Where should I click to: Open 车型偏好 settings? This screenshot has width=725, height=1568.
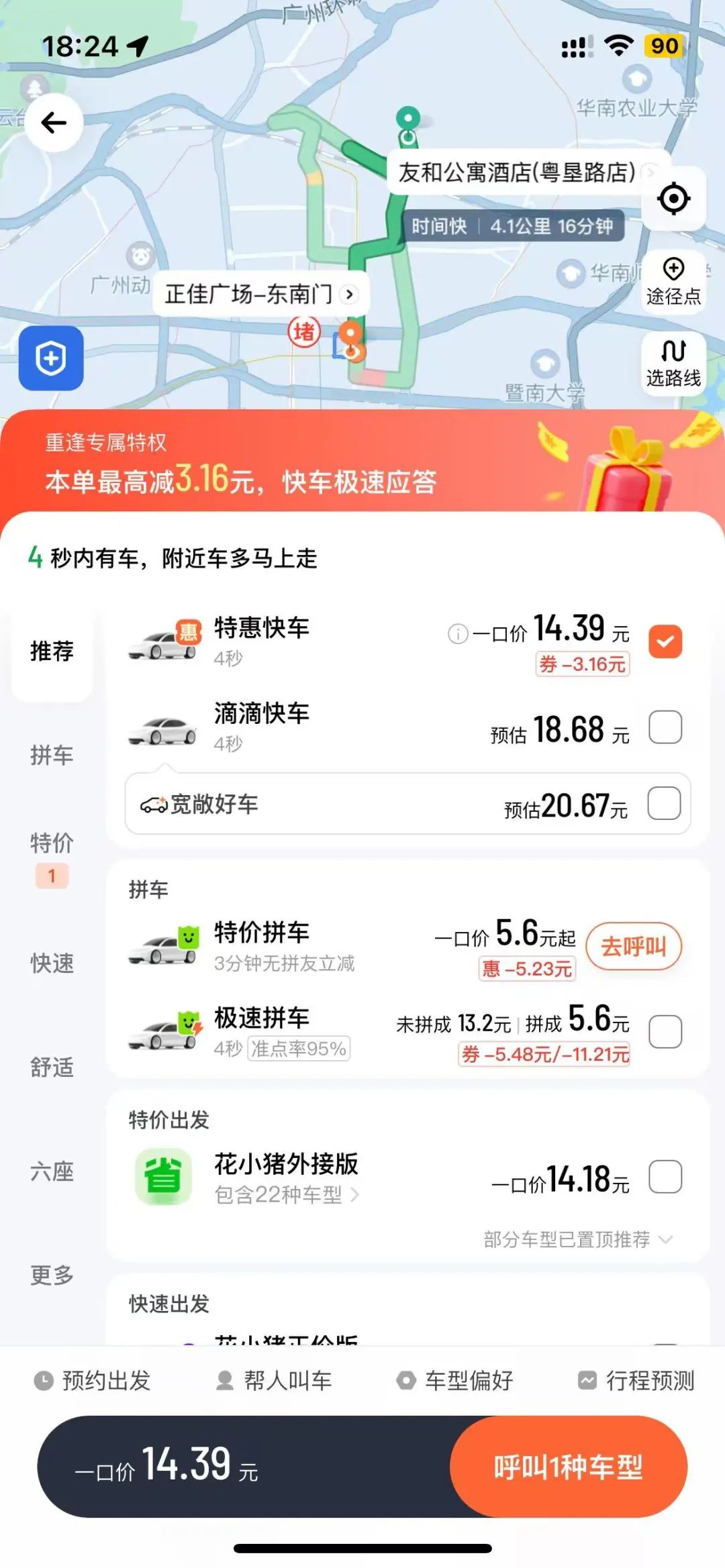pos(455,1381)
